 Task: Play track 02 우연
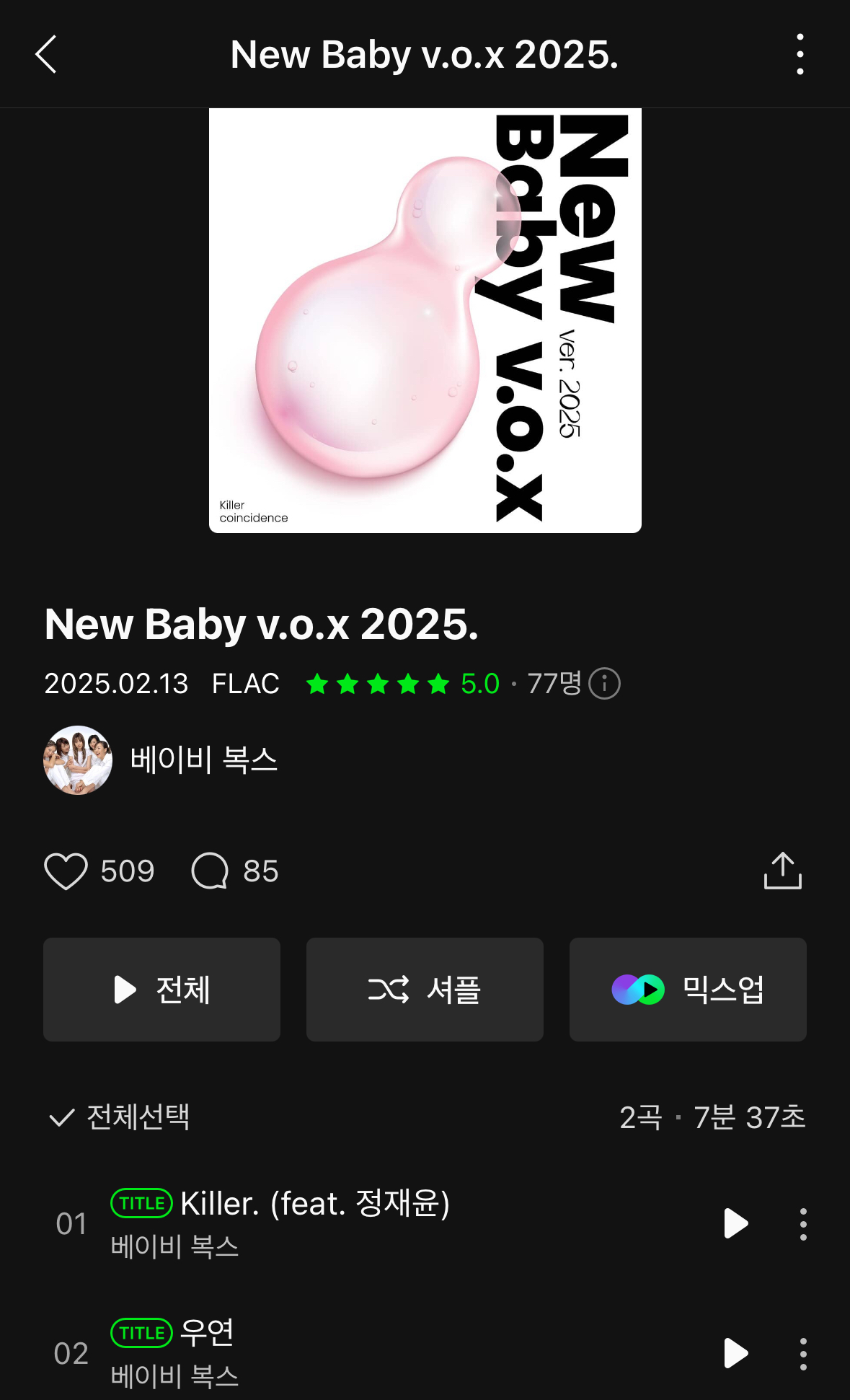tap(735, 1353)
